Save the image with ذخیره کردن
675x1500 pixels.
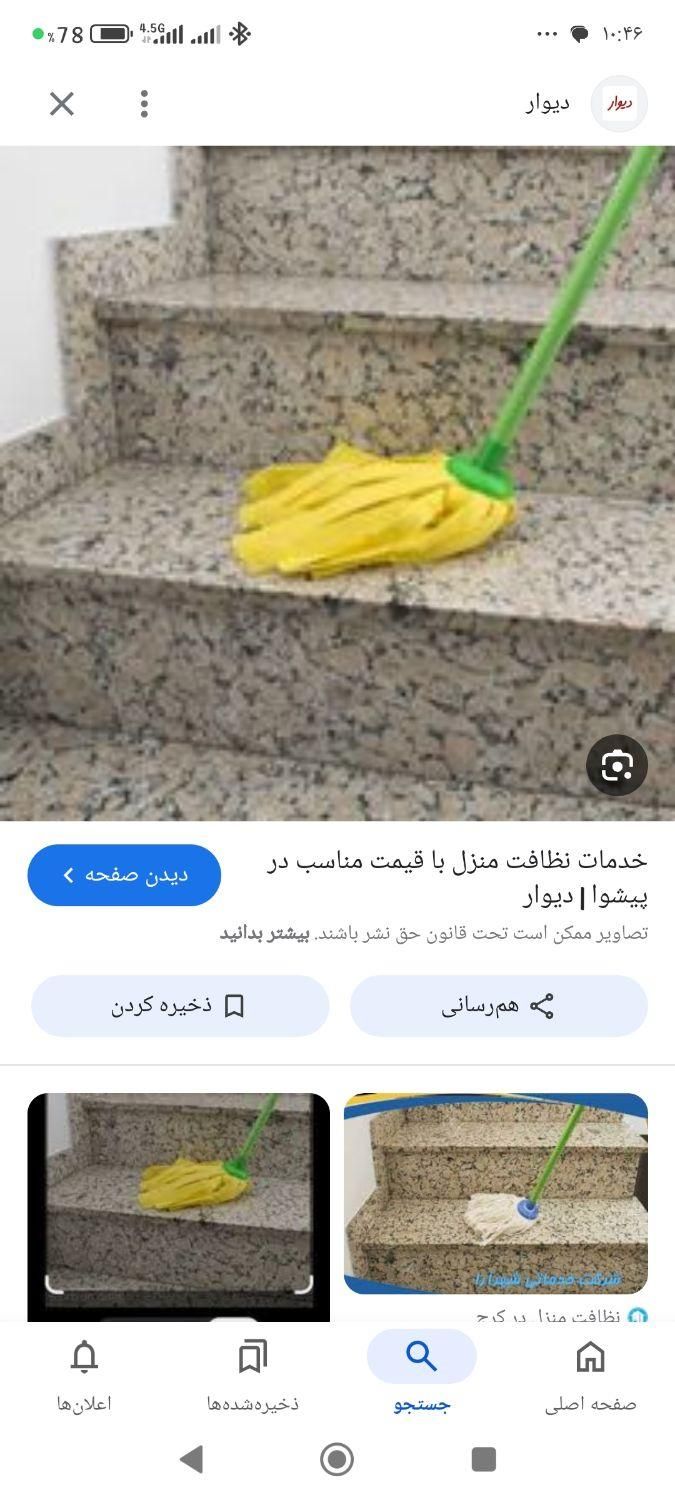click(x=180, y=1006)
